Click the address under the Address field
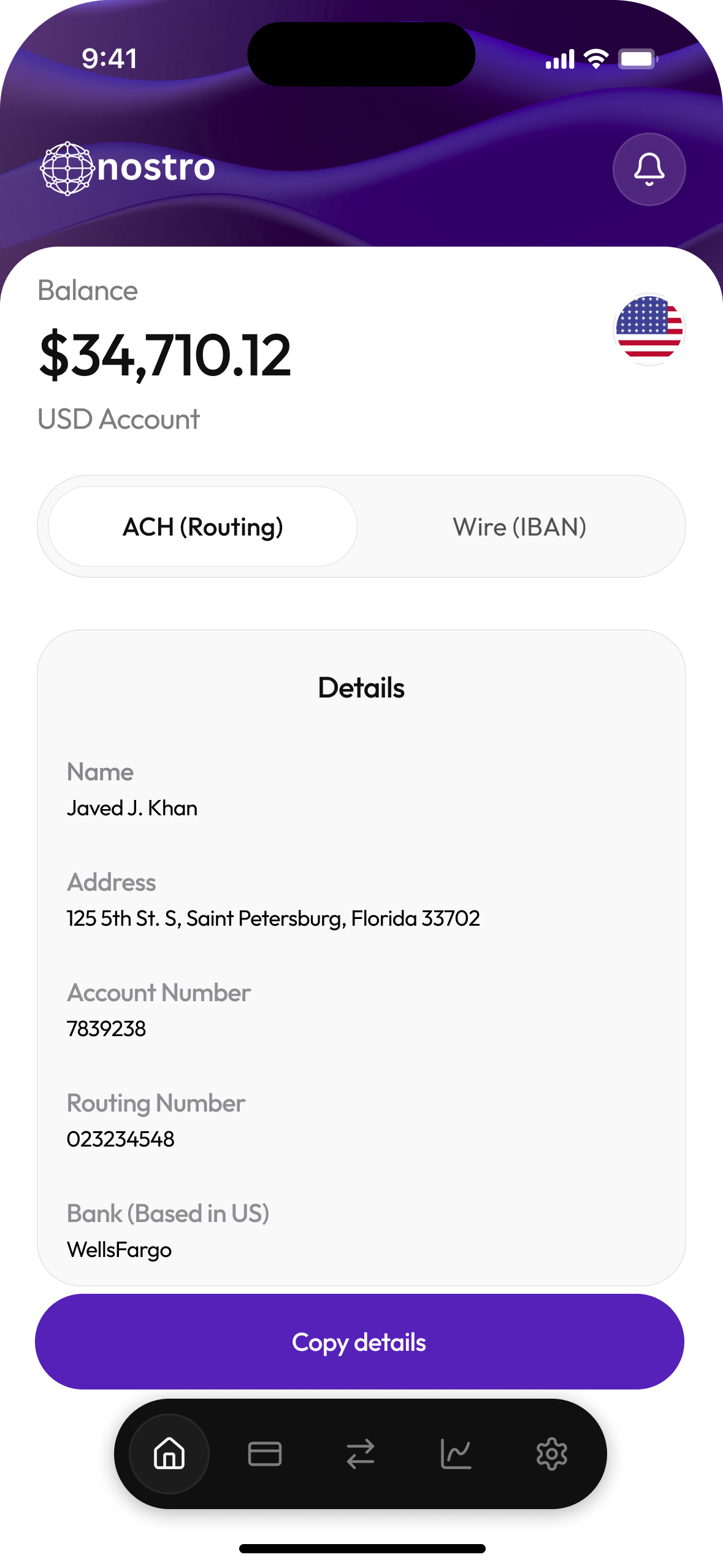Image resolution: width=723 pixels, height=1568 pixels. click(x=274, y=918)
